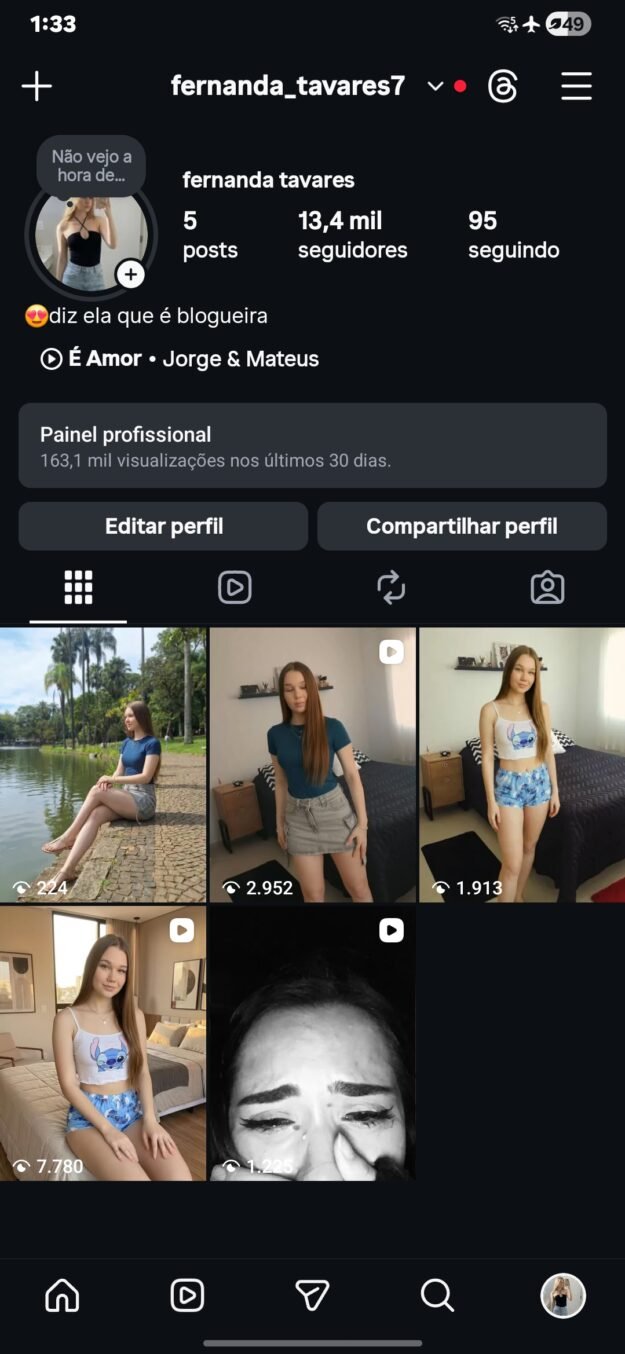The image size is (625, 1354).
Task: View the 13,4 mil seguidores list
Action: coord(352,235)
